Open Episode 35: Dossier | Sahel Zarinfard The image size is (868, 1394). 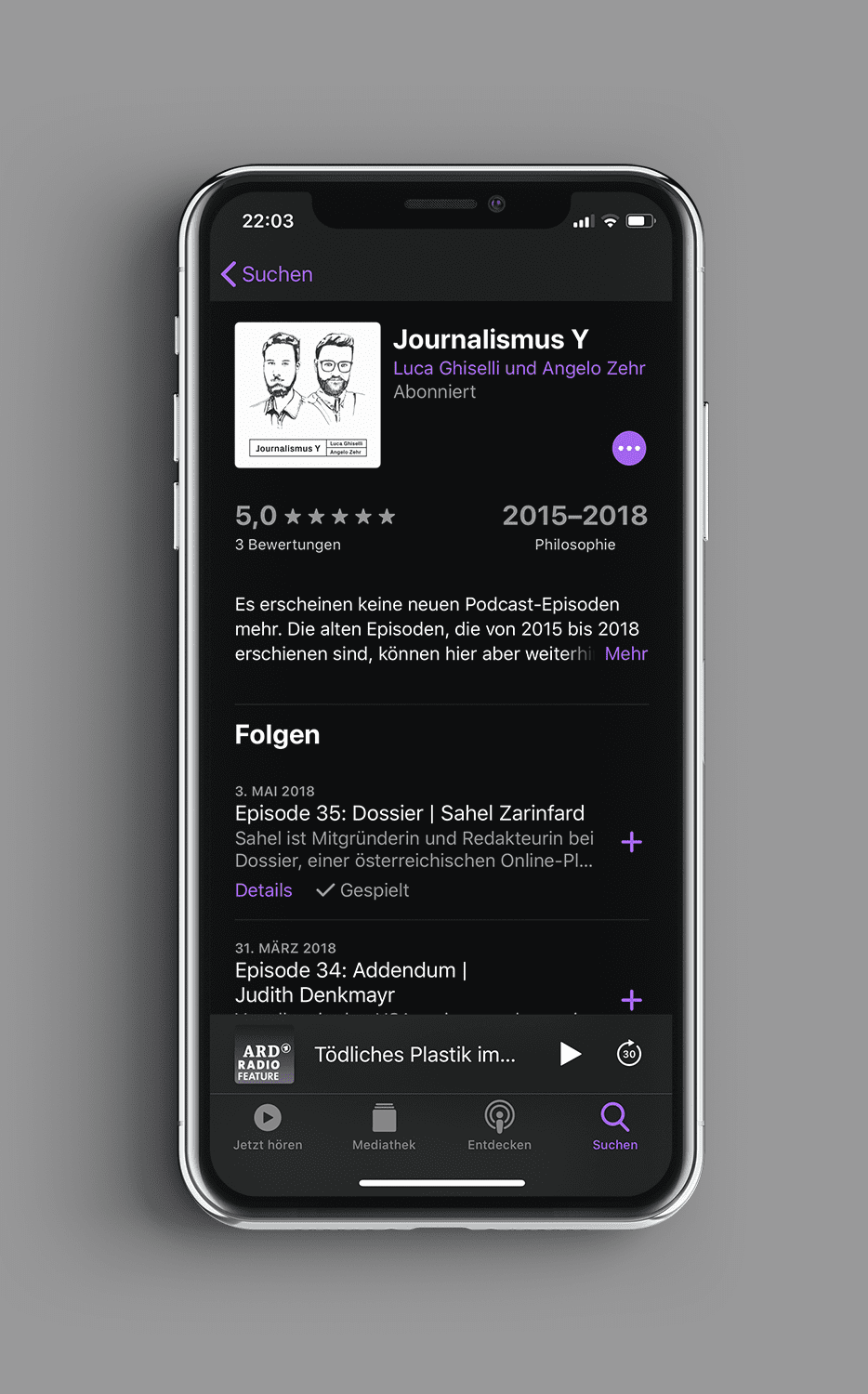[x=409, y=813]
